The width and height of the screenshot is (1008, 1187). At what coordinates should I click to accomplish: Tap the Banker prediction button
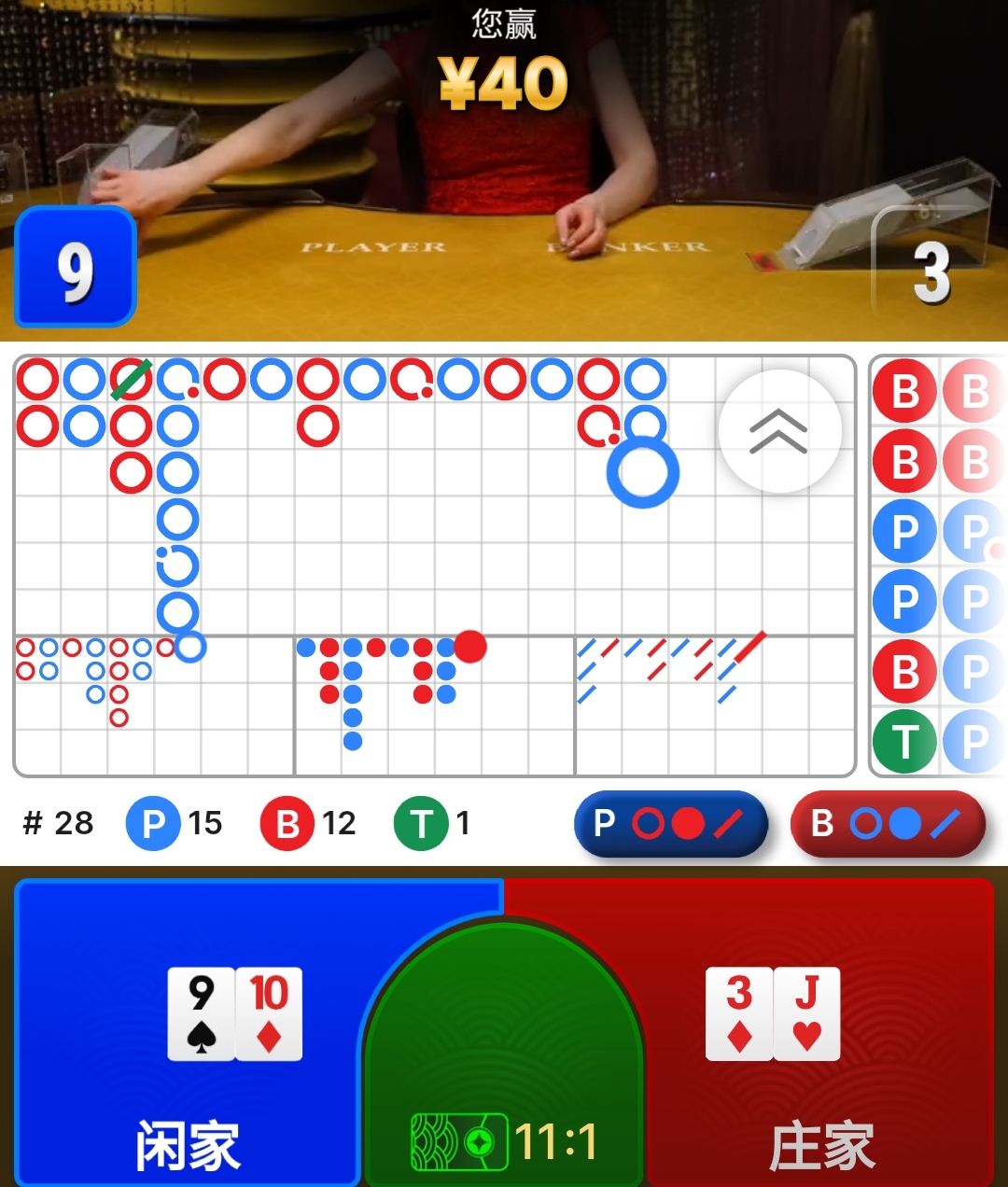click(x=888, y=824)
